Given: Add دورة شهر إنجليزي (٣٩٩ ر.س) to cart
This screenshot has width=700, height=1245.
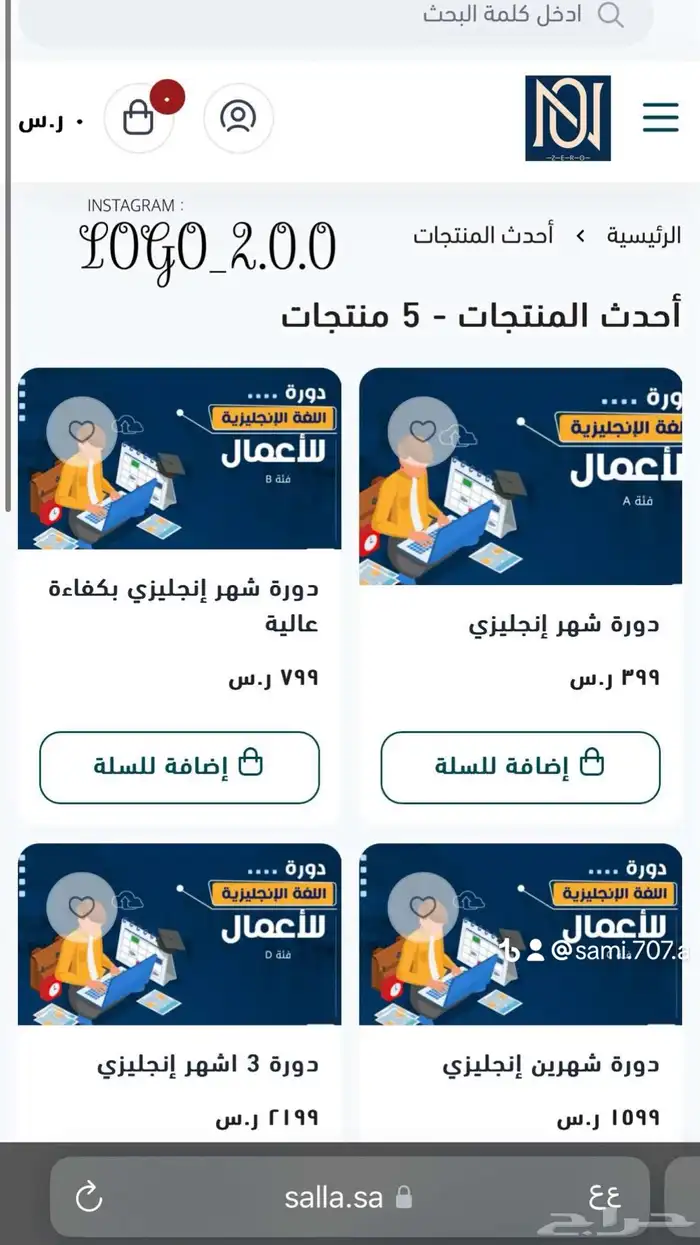Looking at the screenshot, I should click(x=520, y=767).
